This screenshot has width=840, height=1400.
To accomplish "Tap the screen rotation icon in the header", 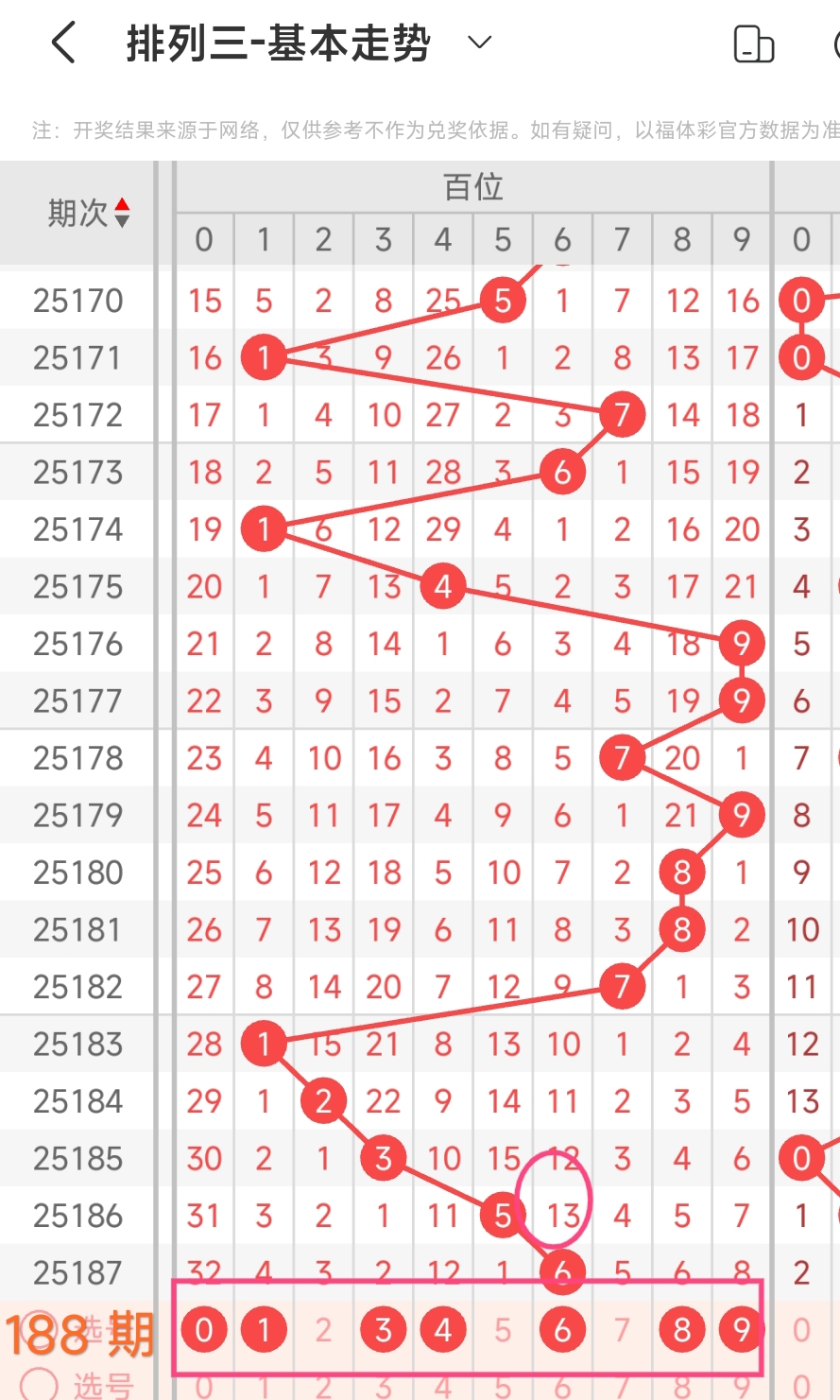I will [753, 44].
